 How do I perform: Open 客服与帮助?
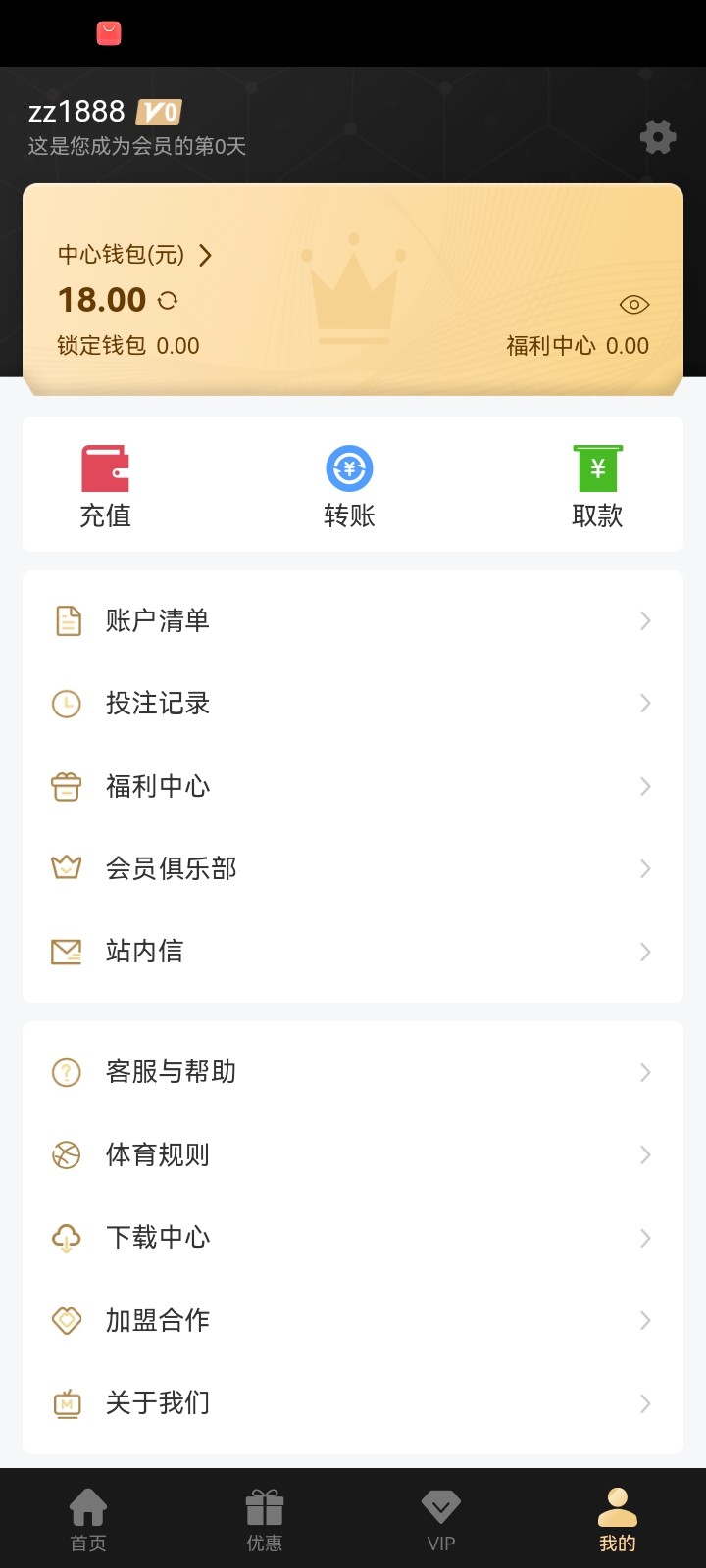pos(352,1072)
